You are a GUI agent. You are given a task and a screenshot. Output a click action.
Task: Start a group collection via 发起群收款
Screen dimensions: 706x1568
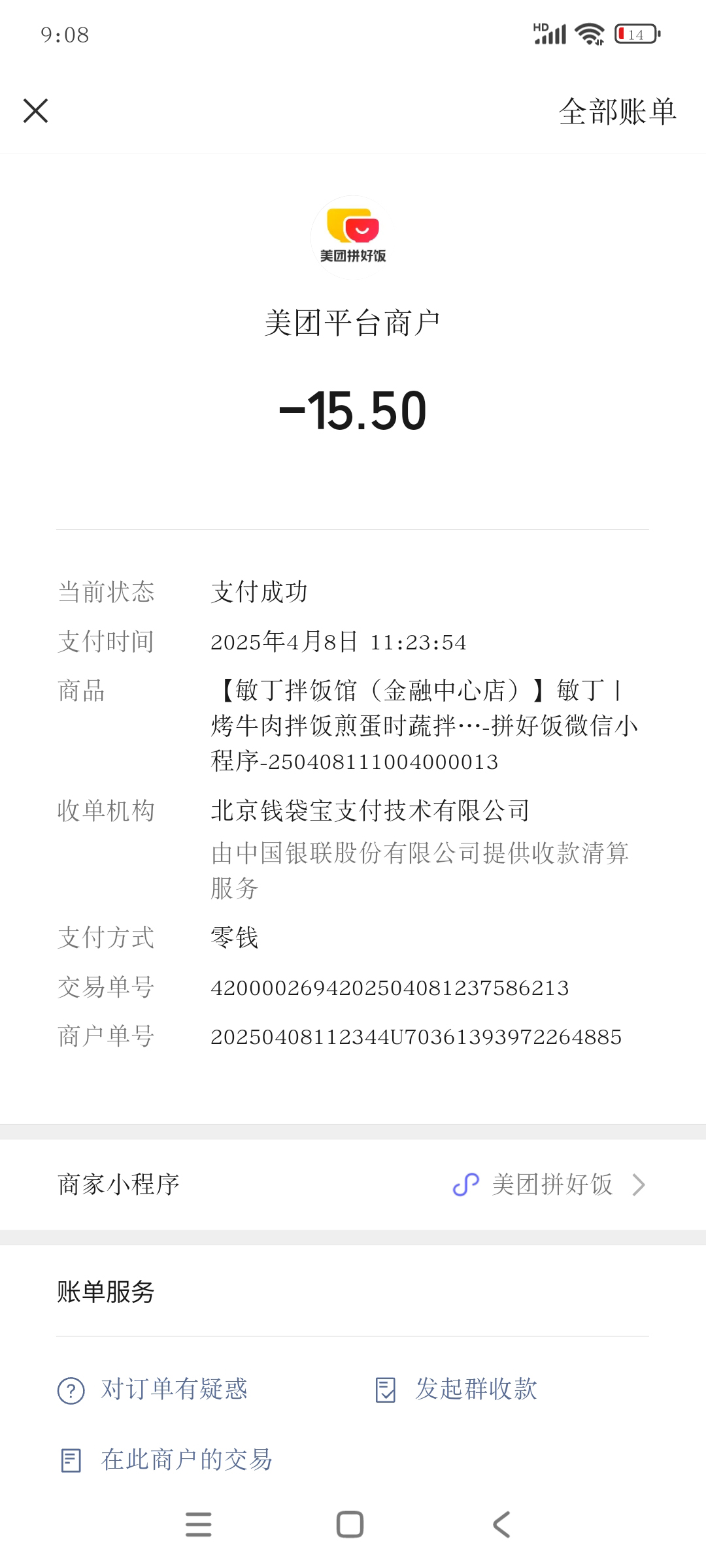coord(458,1390)
